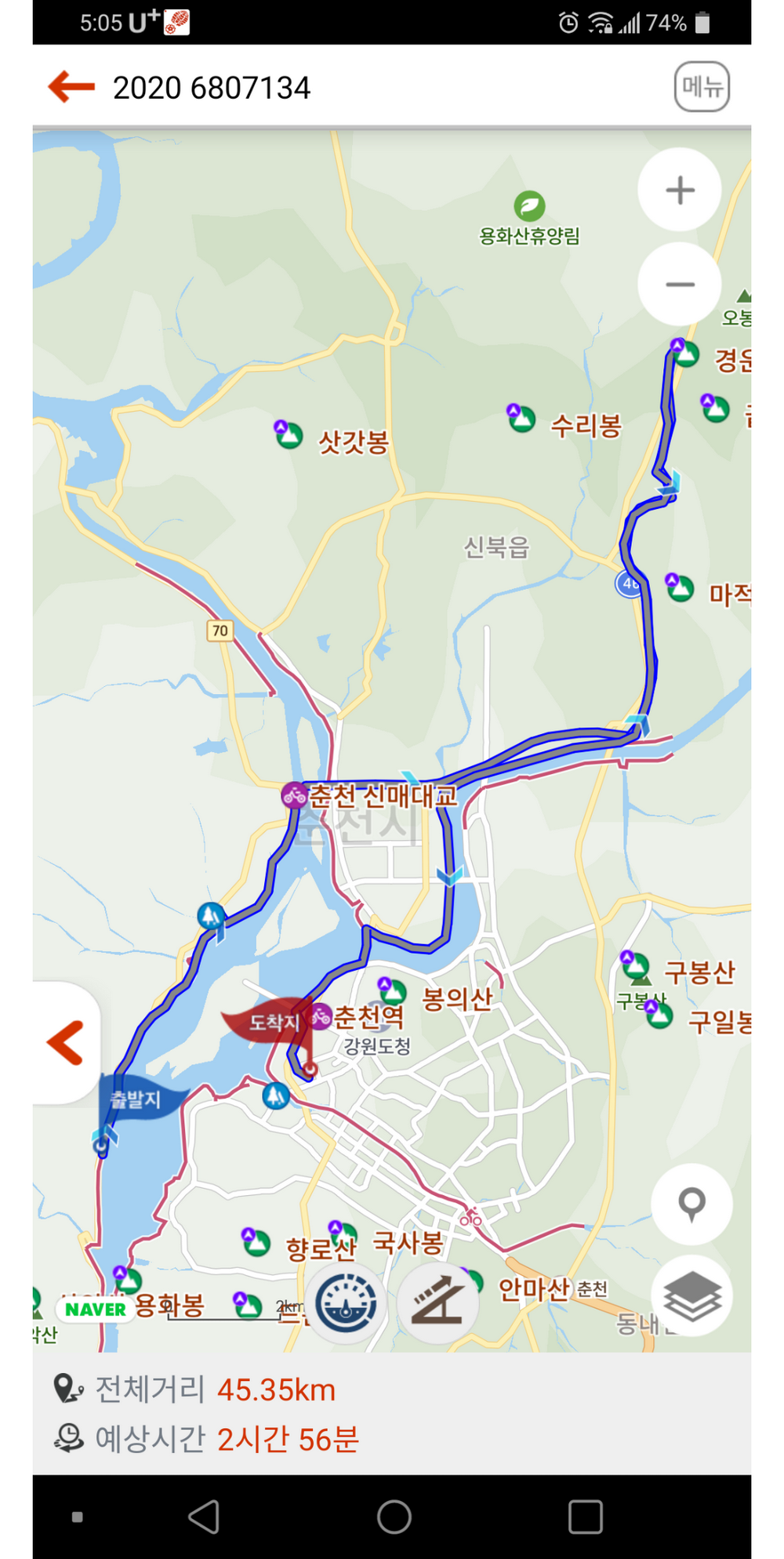Center map on my location
Viewport: 784px width, 1559px height.
pos(691,1204)
